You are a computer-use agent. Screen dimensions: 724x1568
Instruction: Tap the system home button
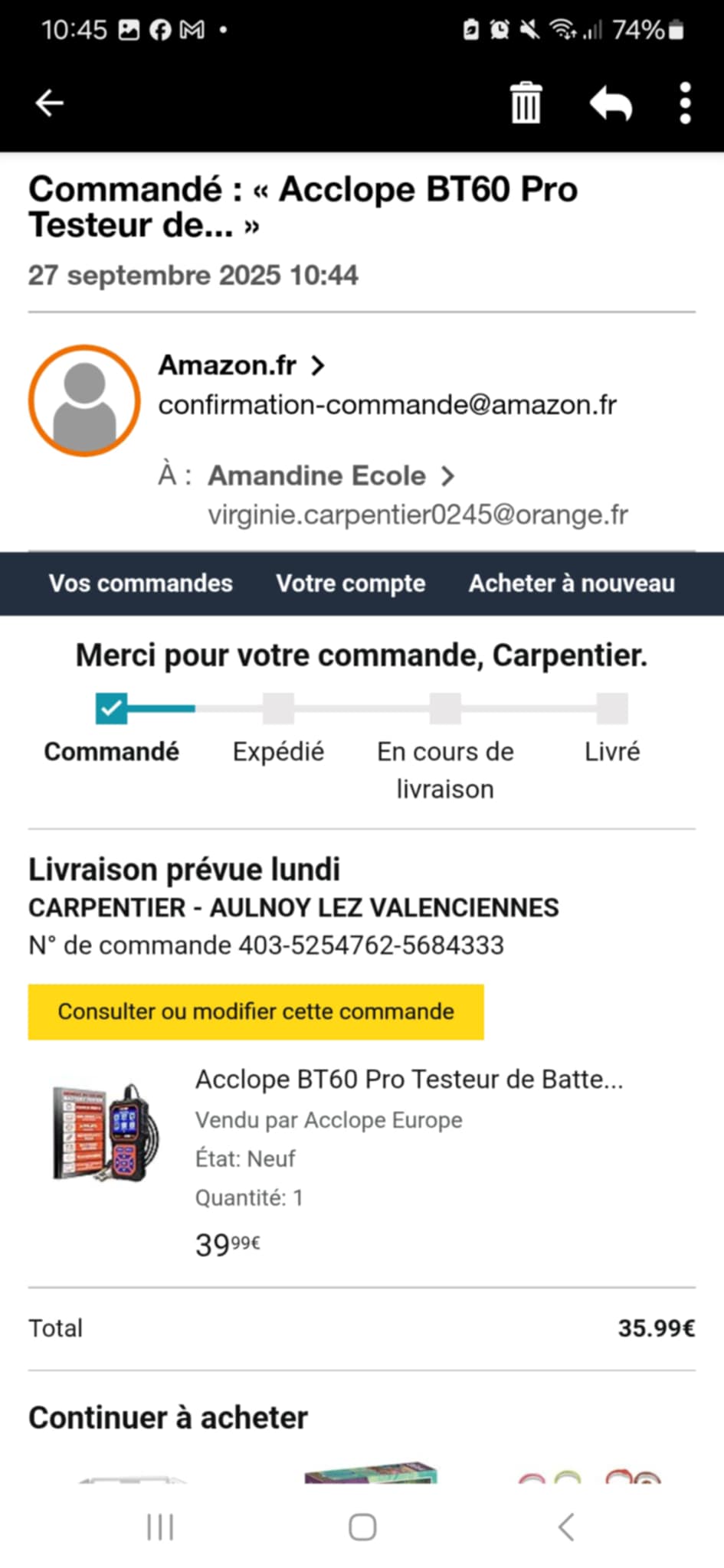362,1527
